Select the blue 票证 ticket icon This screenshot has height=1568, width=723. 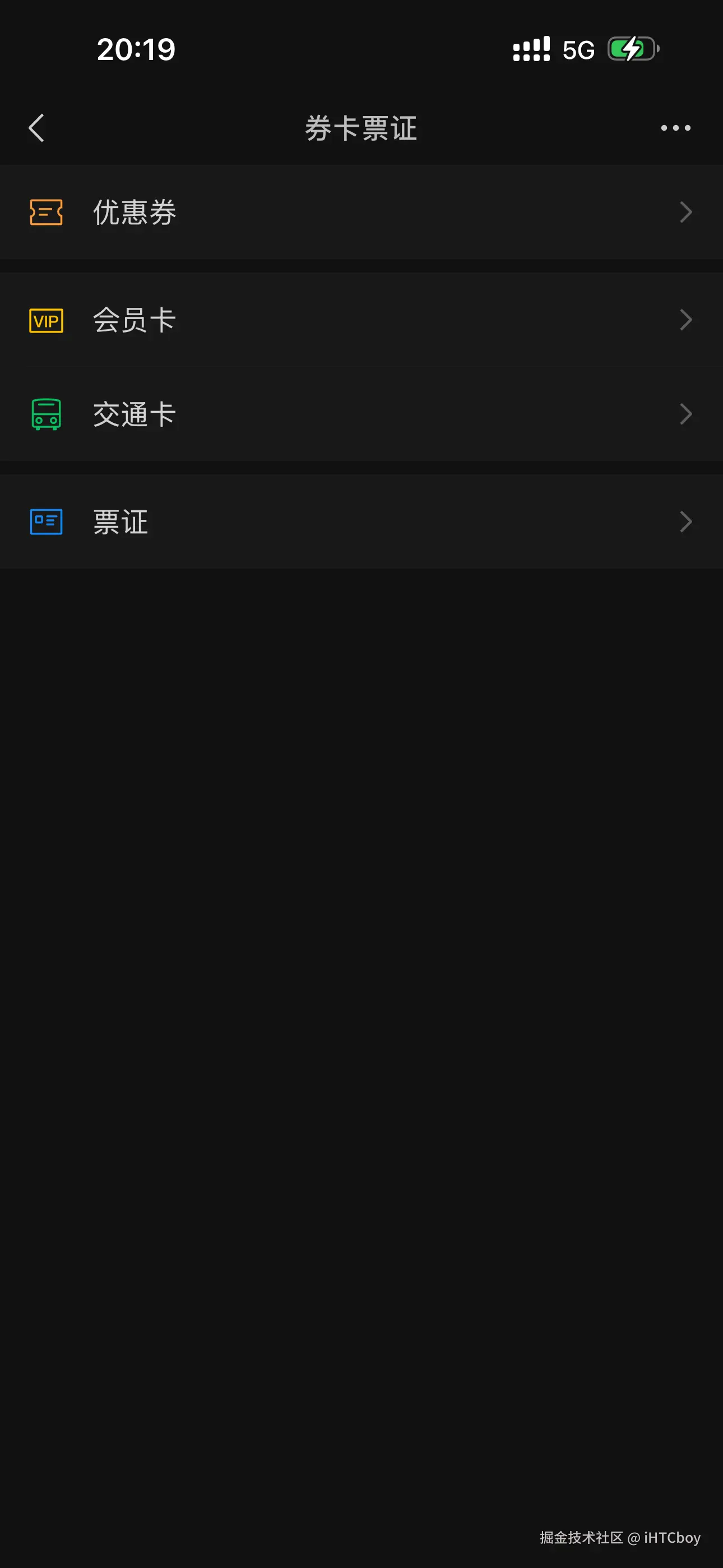pos(47,521)
